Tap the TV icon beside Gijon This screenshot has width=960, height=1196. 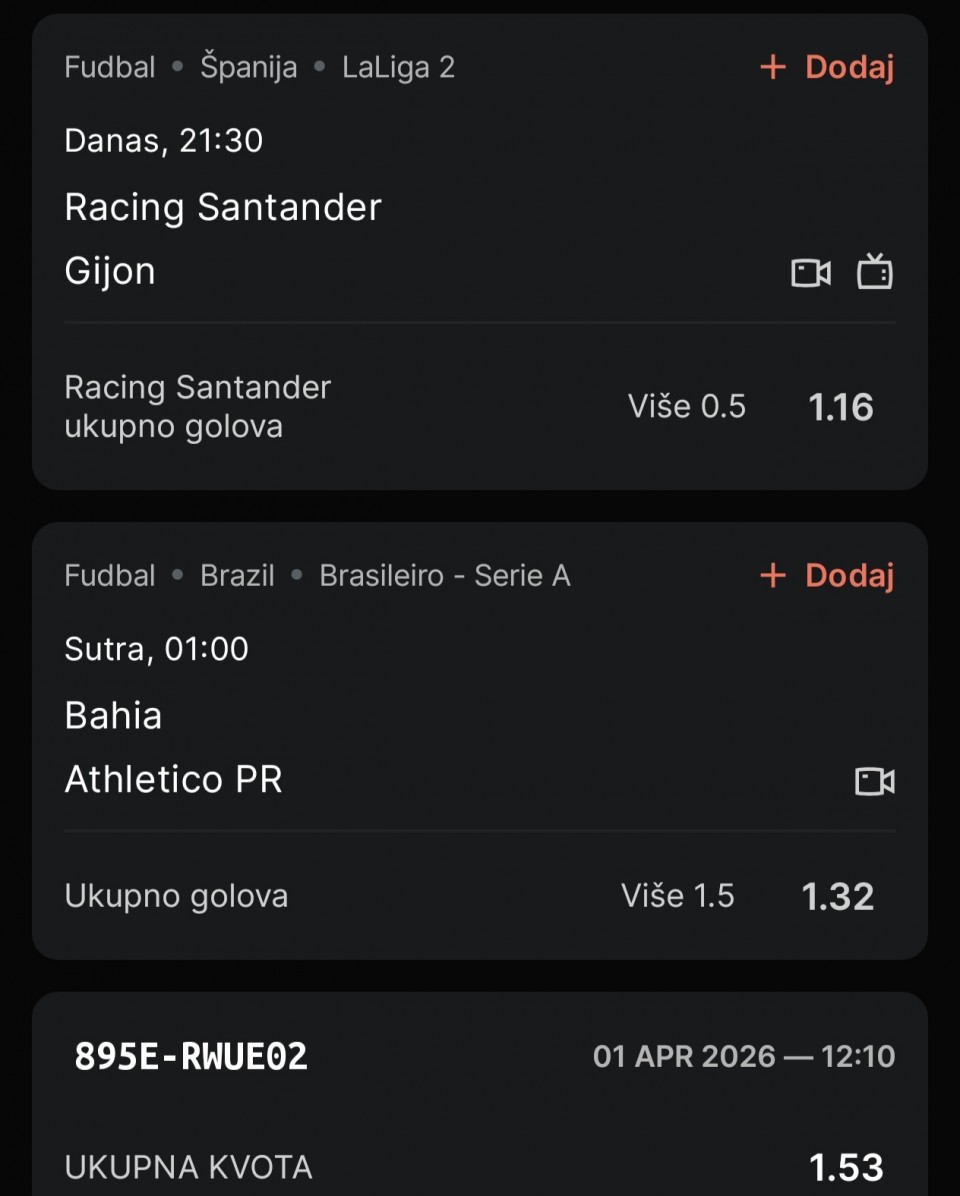(x=875, y=272)
